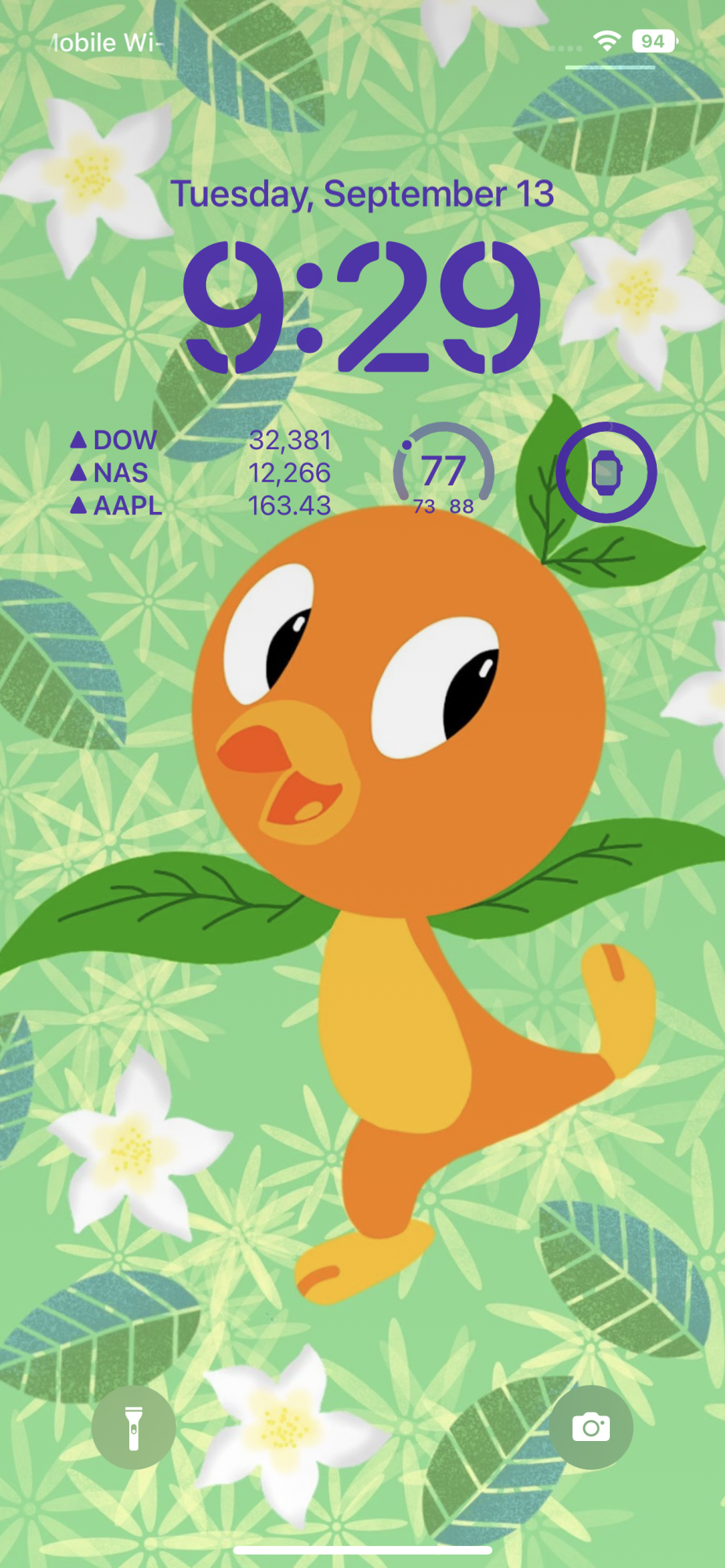This screenshot has width=725, height=1568.
Task: Open the calendar from Tuesday, September 13
Action: (362, 194)
